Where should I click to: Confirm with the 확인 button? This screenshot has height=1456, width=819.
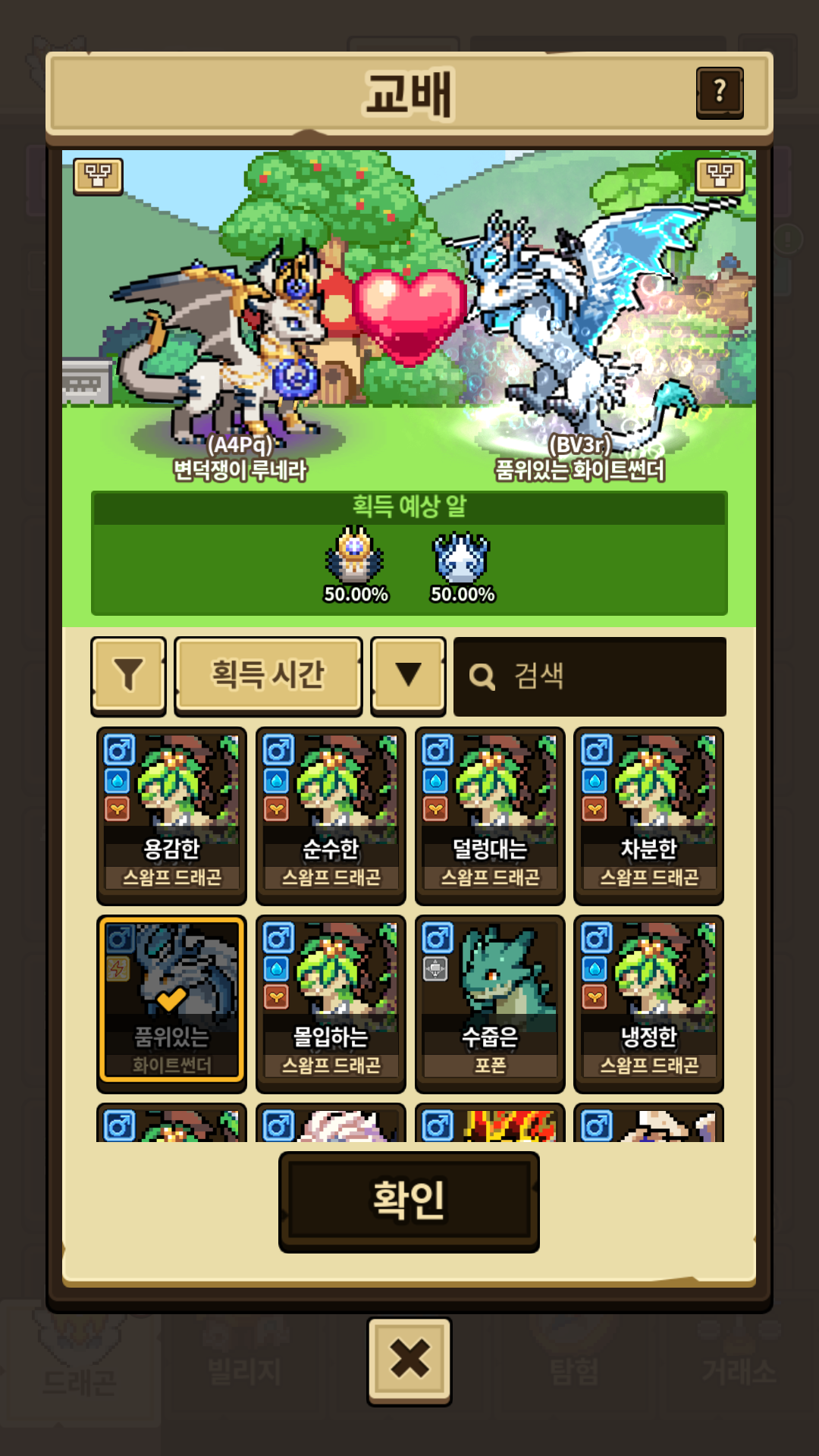[x=409, y=1200]
